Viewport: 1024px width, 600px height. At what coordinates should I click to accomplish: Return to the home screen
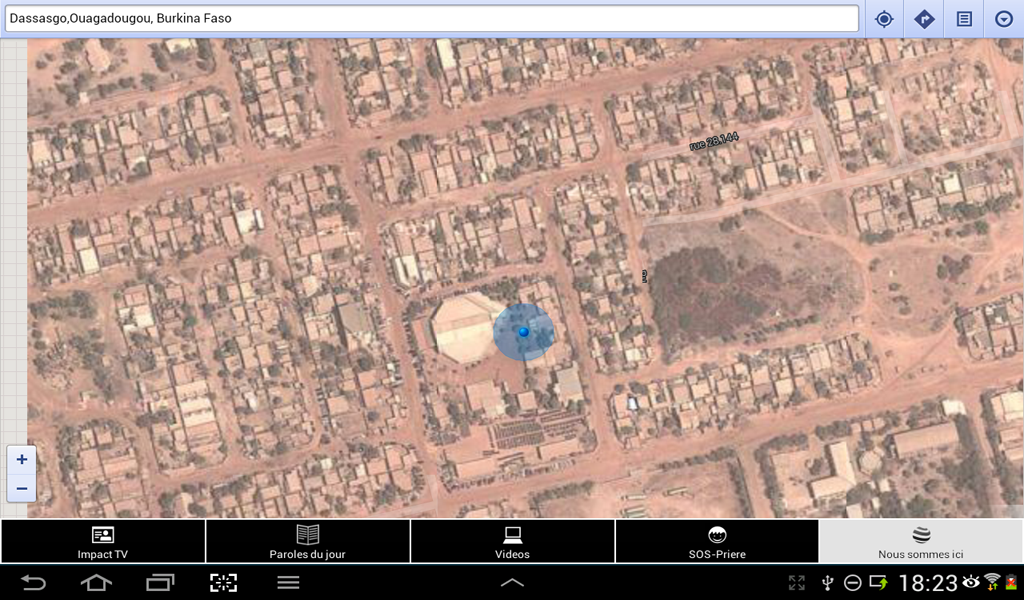(x=96, y=582)
